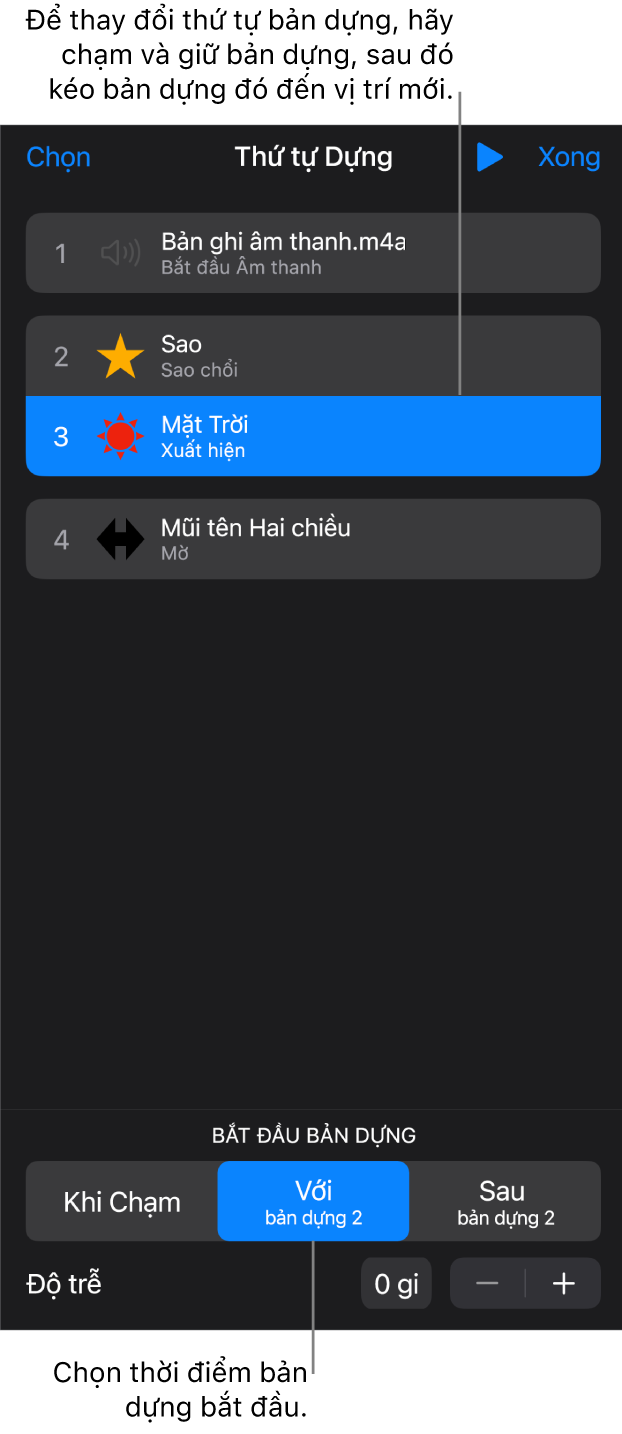622x1434 pixels.
Task: Edit the Độ trễ delay value field
Action: 396,1284
